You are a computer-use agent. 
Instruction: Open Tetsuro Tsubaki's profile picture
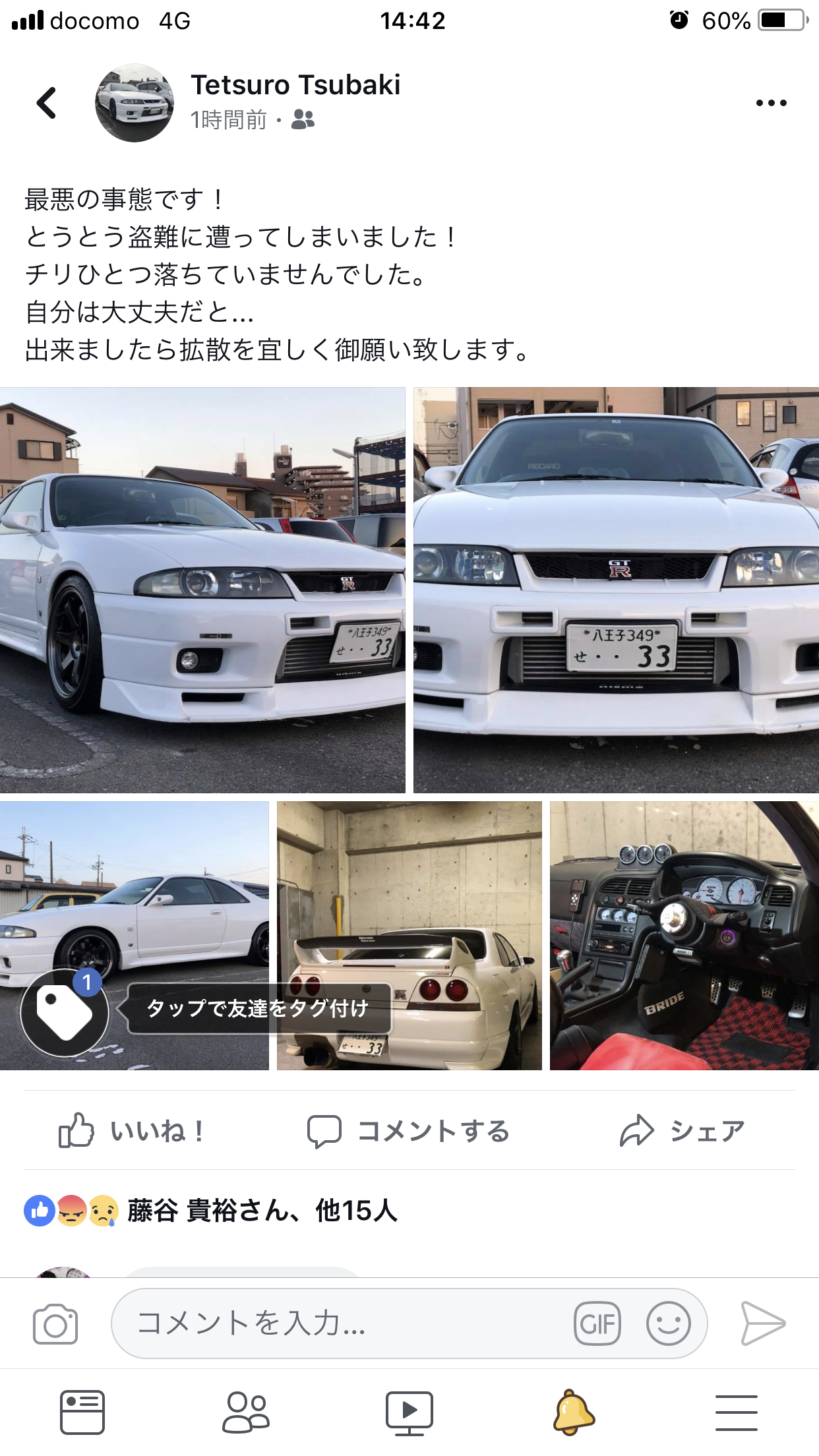(135, 103)
